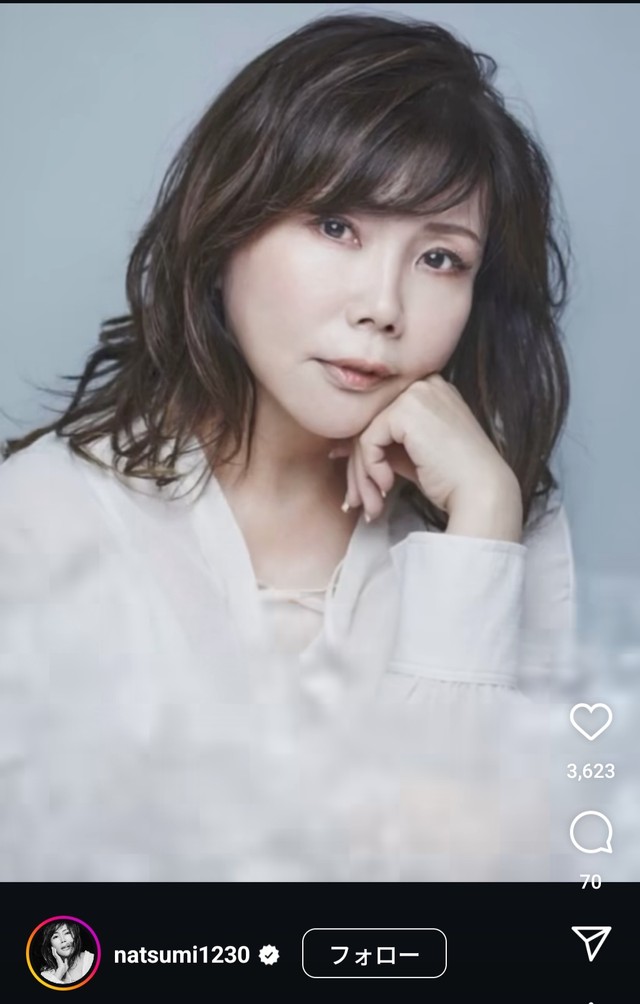Open the comments on this reel
The height and width of the screenshot is (1004, 640).
click(x=590, y=832)
